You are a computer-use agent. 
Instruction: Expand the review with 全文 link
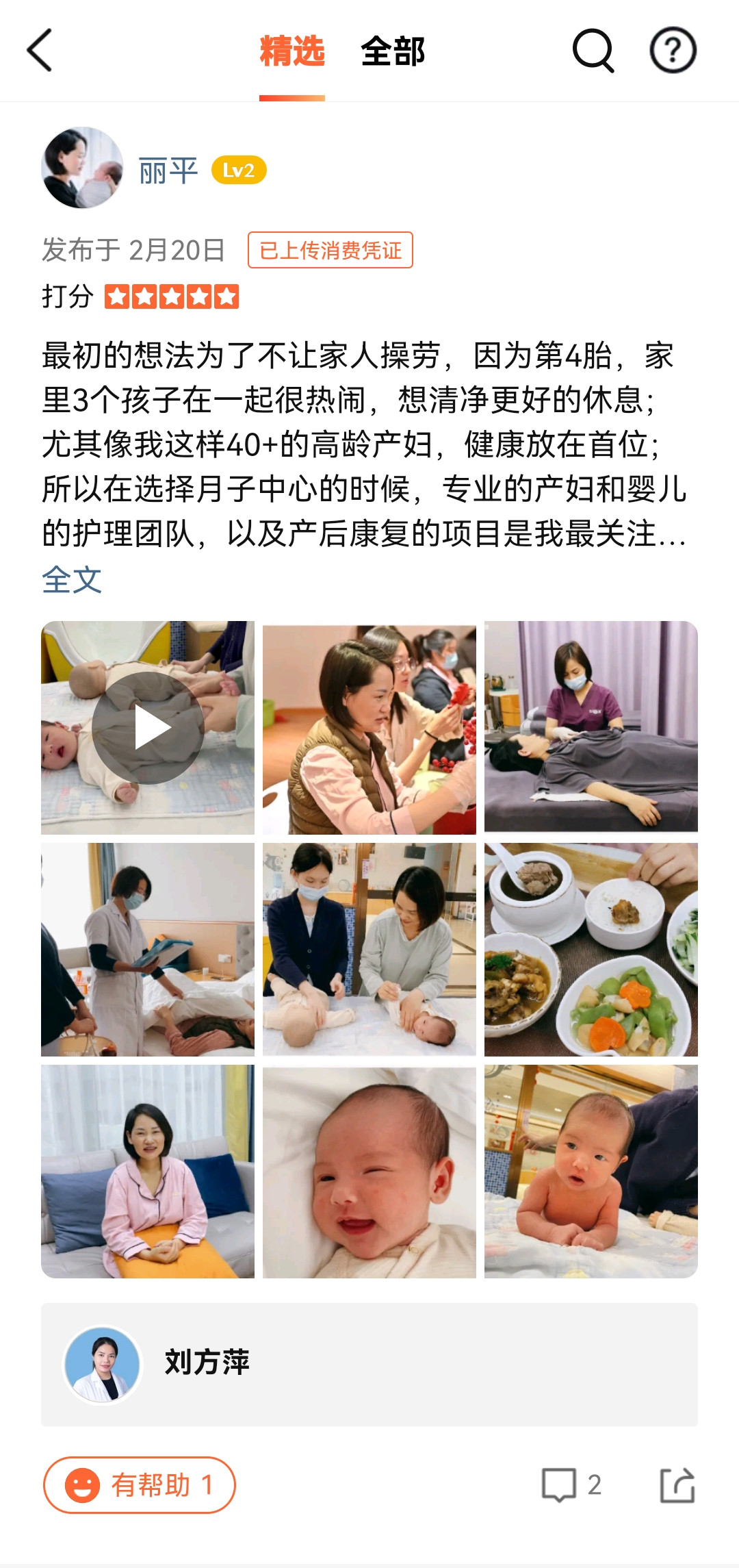pyautogui.click(x=72, y=580)
